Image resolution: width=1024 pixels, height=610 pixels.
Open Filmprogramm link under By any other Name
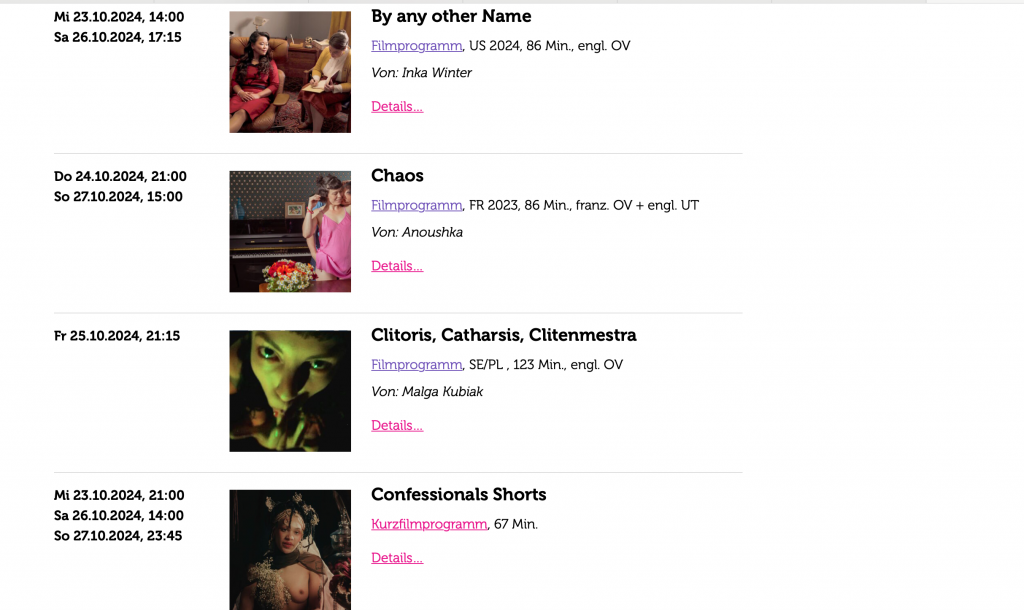pyautogui.click(x=416, y=46)
